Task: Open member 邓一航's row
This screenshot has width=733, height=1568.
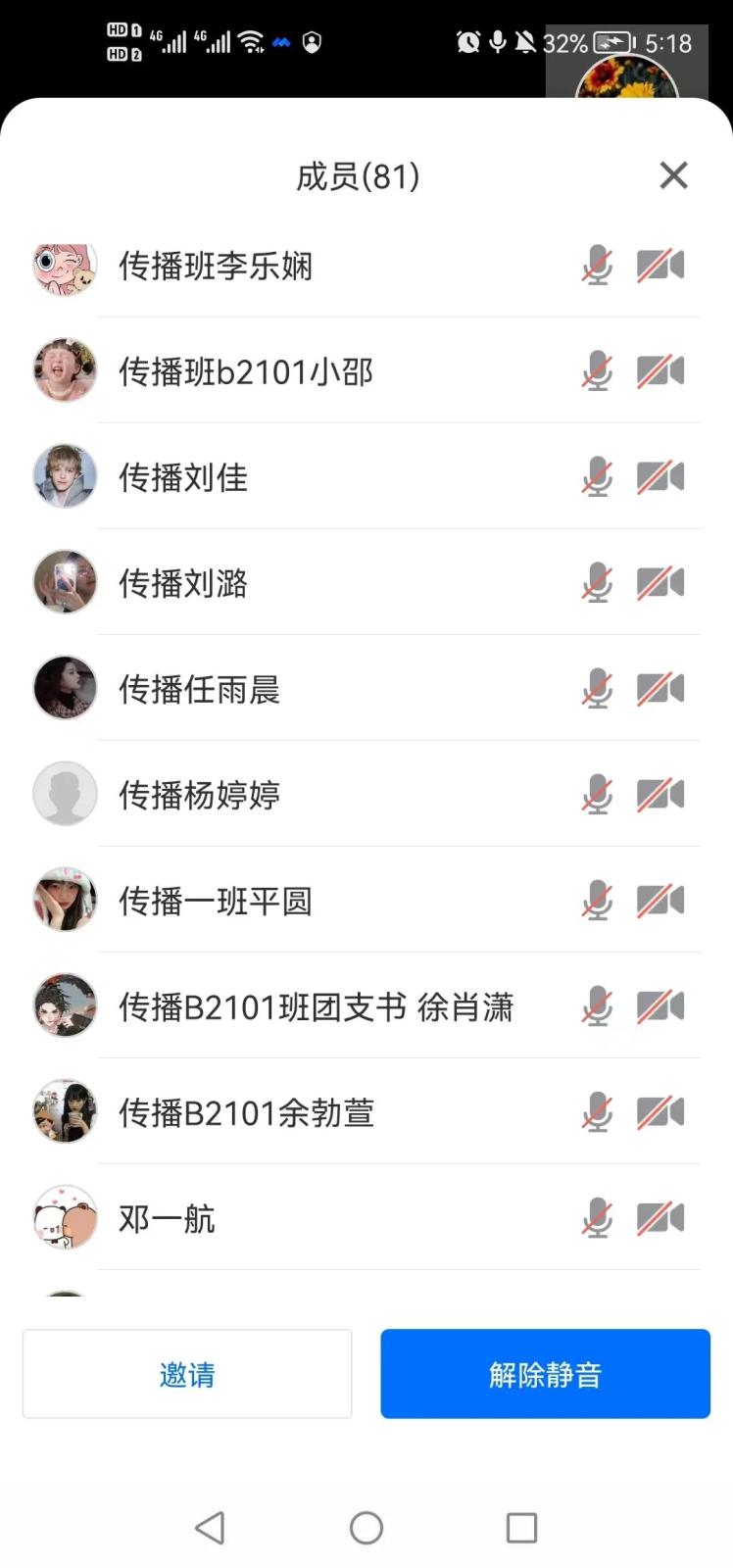Action: click(168, 1219)
